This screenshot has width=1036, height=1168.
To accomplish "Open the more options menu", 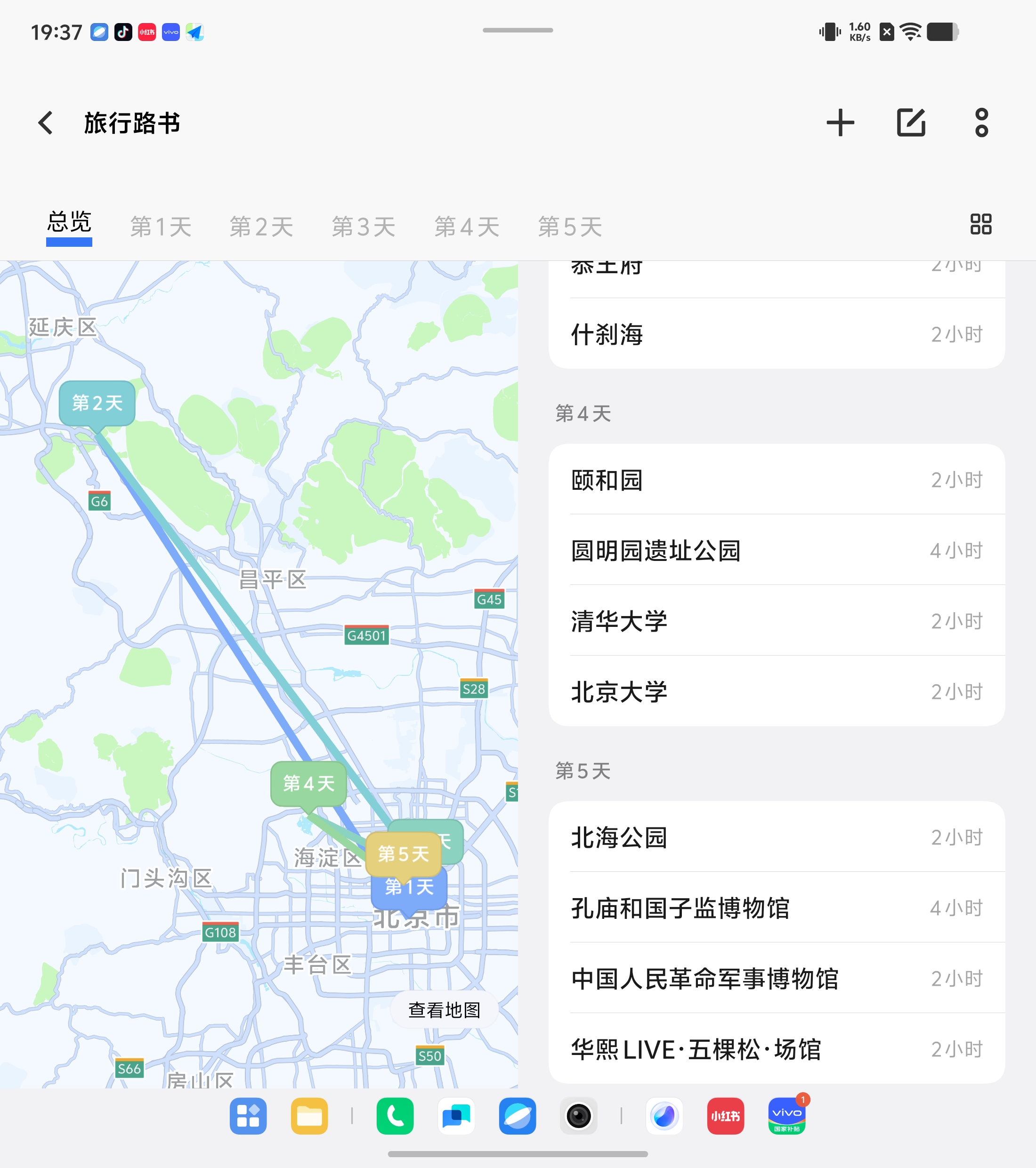I will tap(981, 123).
